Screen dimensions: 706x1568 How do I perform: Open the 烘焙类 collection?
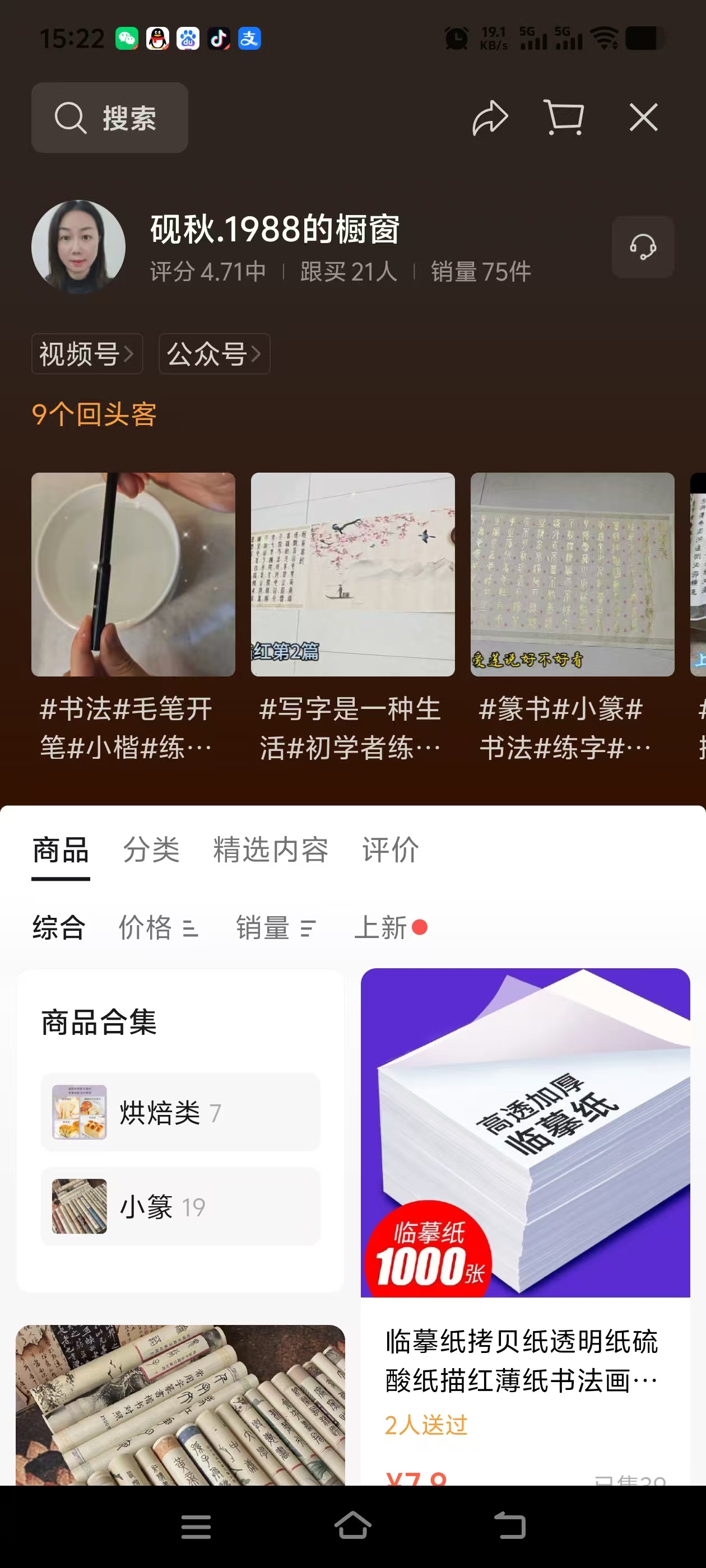pos(180,1112)
